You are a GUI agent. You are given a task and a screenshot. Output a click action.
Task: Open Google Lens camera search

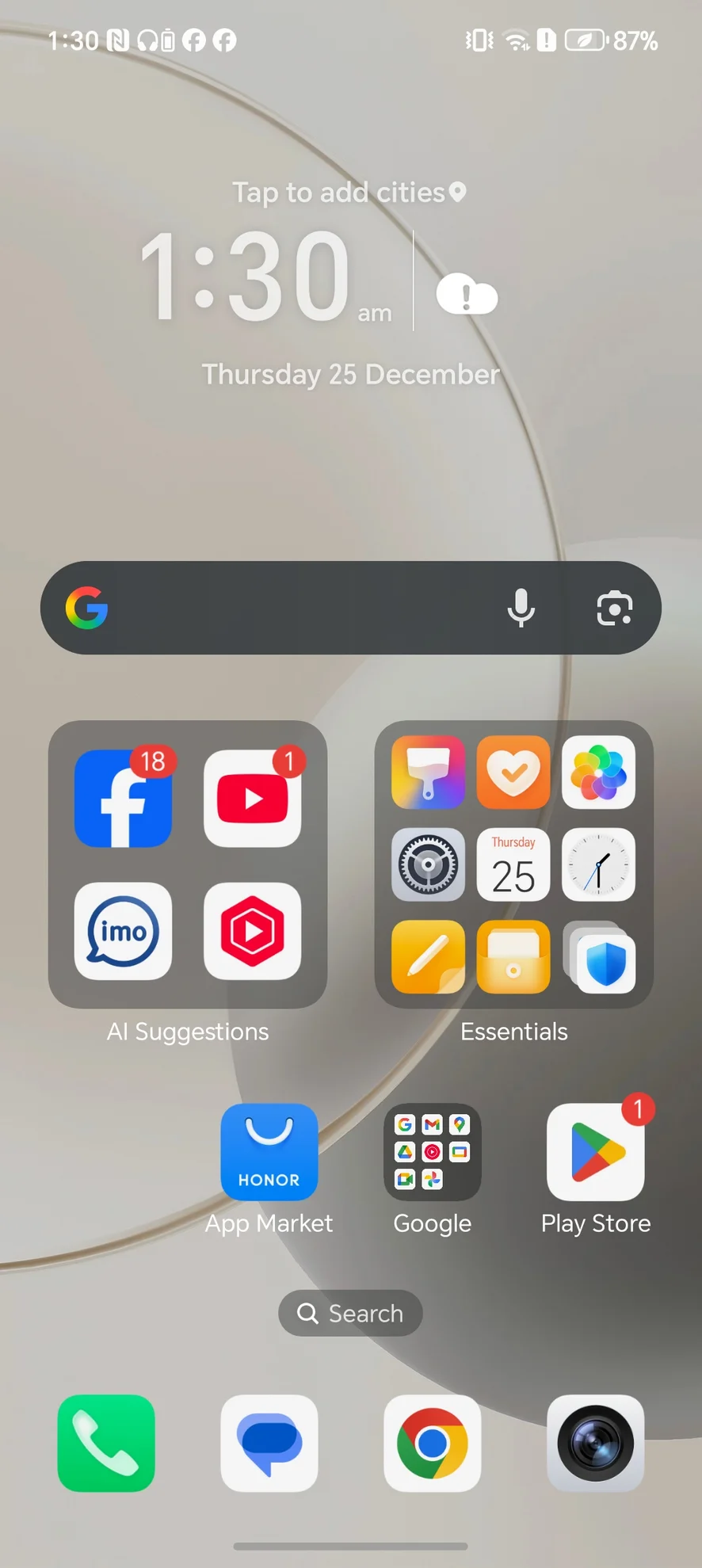(x=614, y=608)
